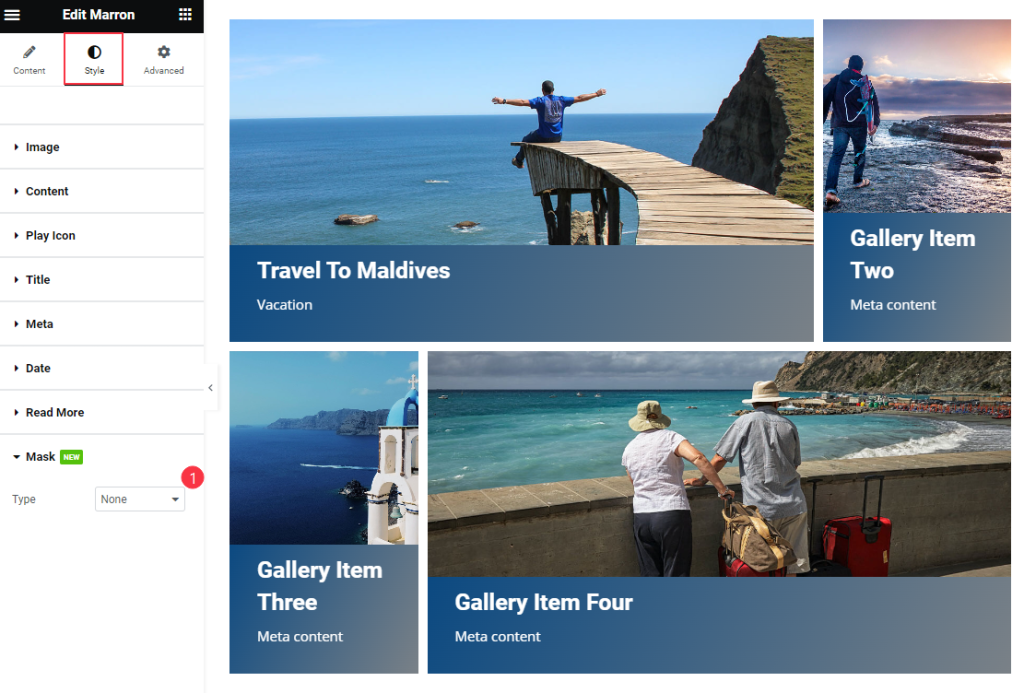The height and width of the screenshot is (693, 1024).
Task: Open the mask Type dropdown
Action: pyautogui.click(x=140, y=499)
